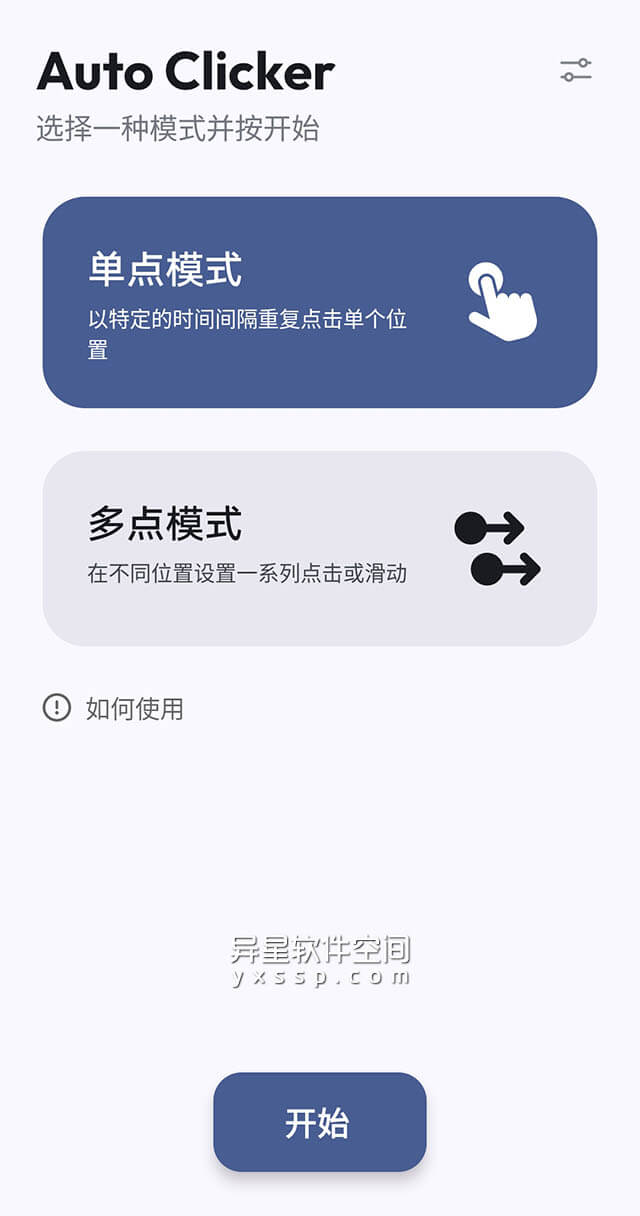Tap the 开始 button

319,1122
